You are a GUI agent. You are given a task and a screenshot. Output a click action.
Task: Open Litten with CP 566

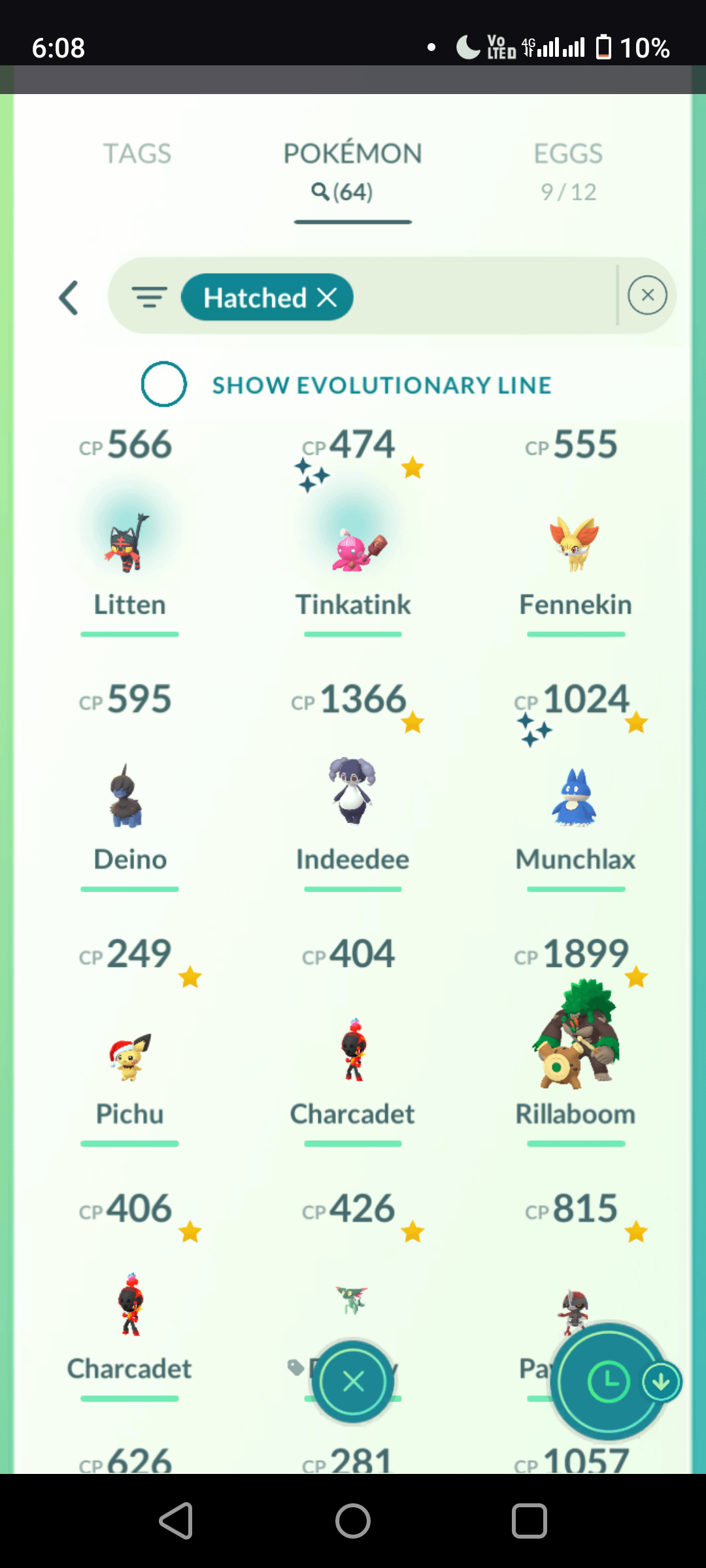pos(129,542)
